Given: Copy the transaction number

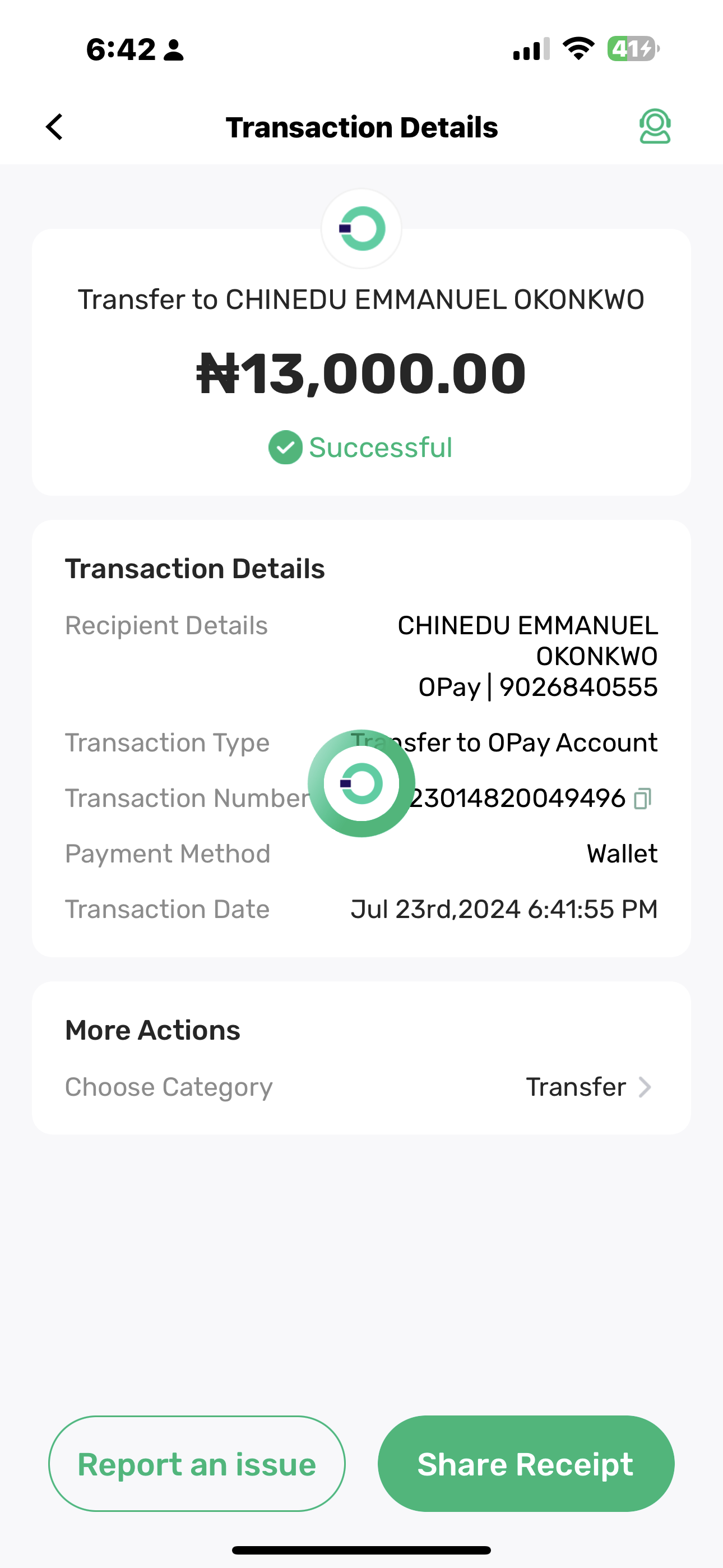Looking at the screenshot, I should (x=643, y=798).
